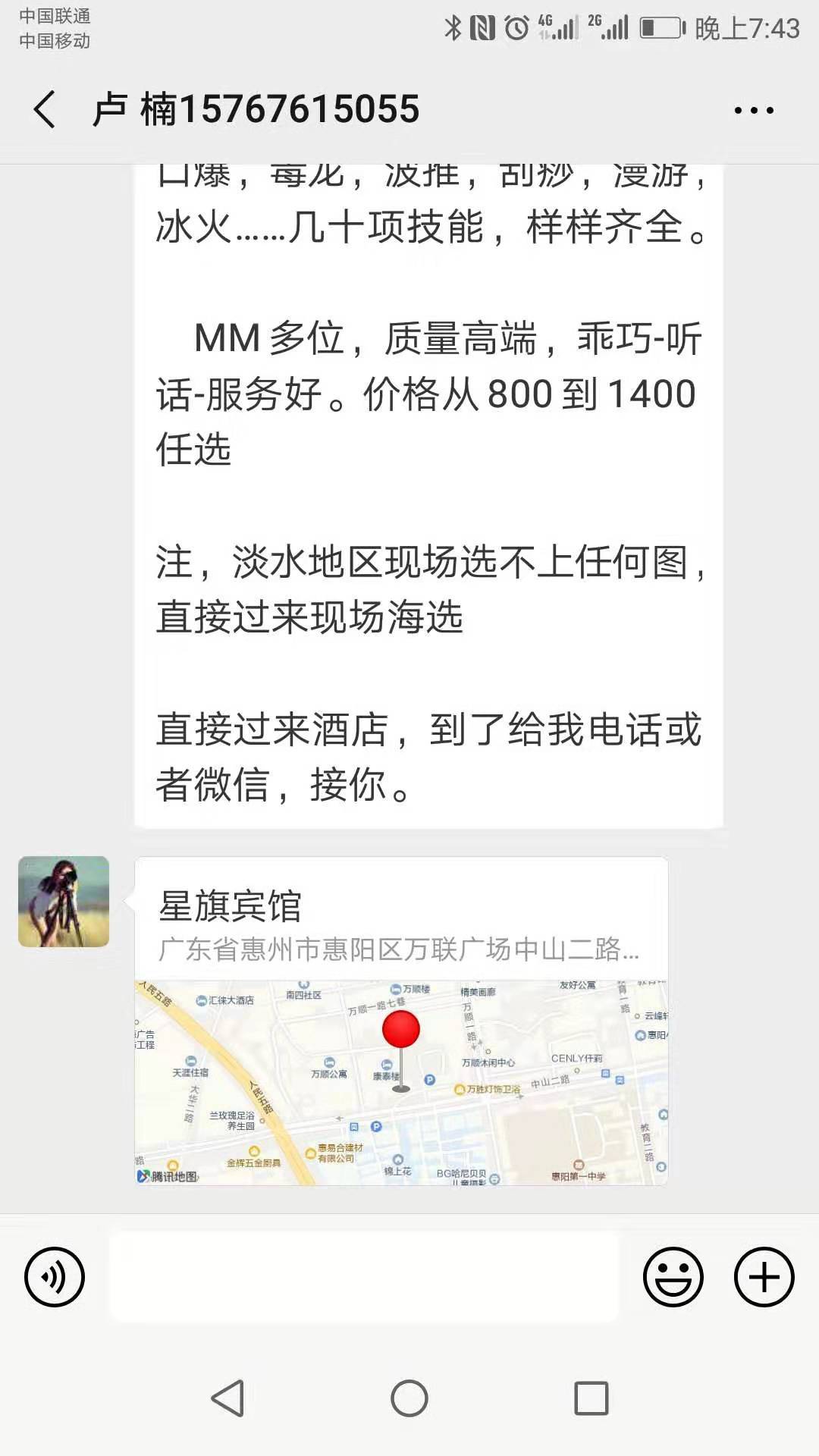
Task: Open the plus attachment menu
Action: point(764,1277)
